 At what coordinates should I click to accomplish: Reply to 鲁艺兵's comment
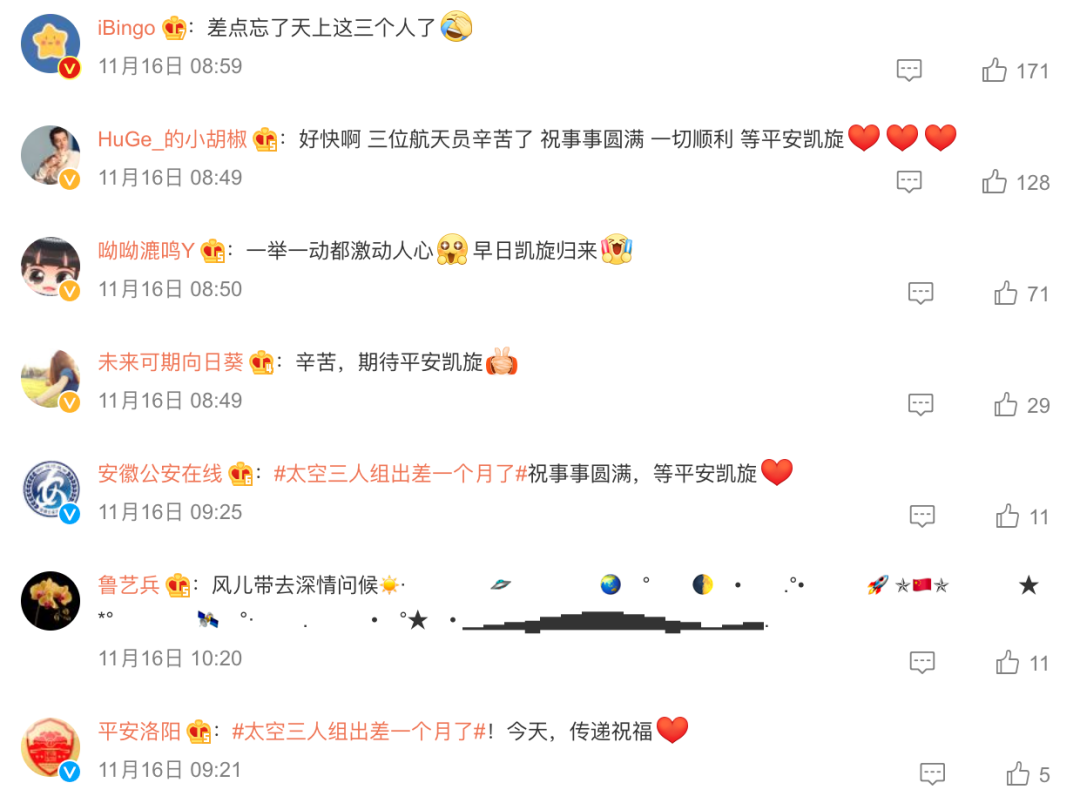(x=922, y=662)
